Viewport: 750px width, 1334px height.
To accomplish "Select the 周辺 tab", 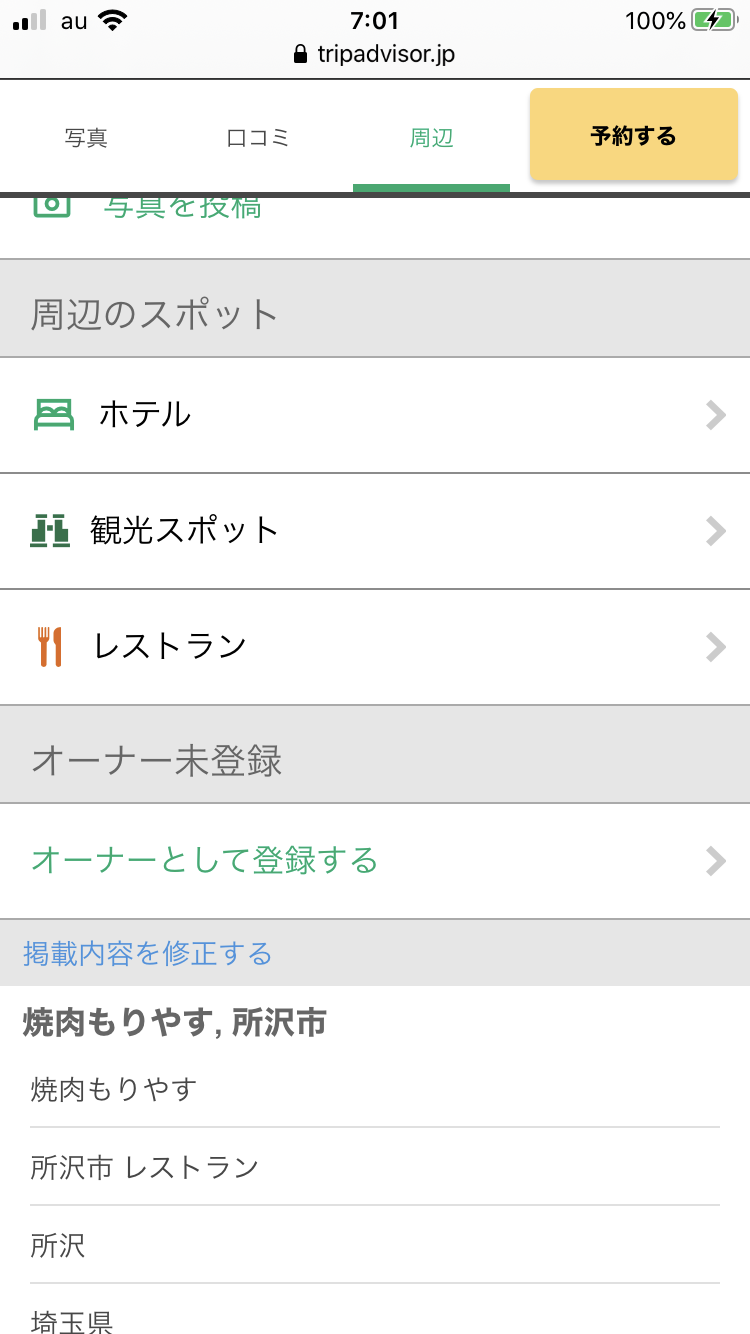I will tap(431, 138).
